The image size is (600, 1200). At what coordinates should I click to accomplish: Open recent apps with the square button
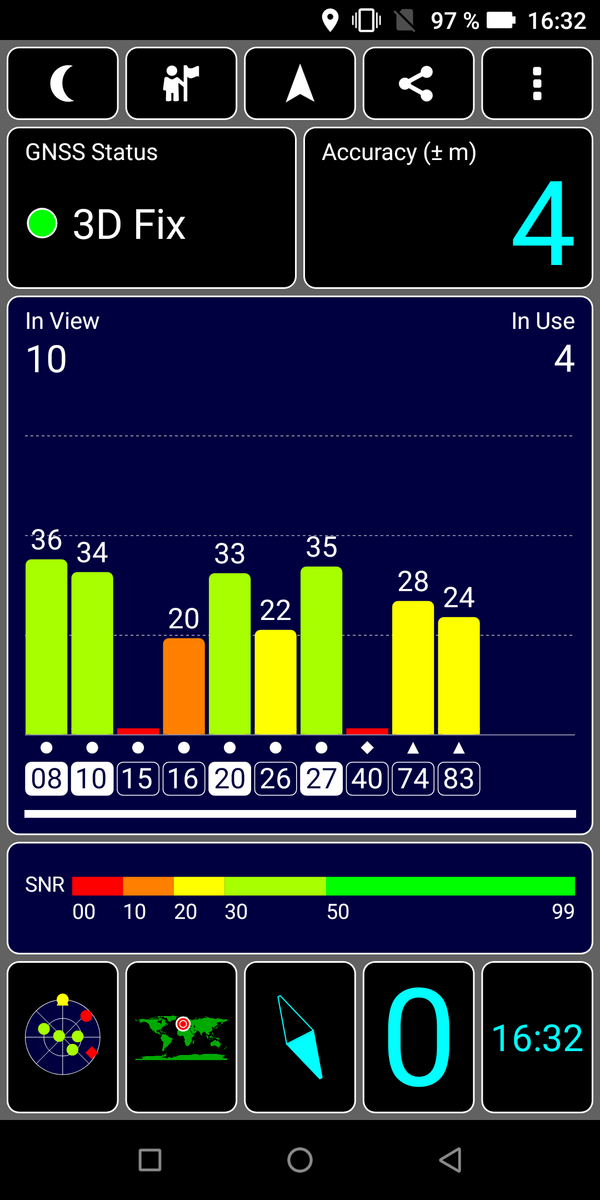point(150,1160)
